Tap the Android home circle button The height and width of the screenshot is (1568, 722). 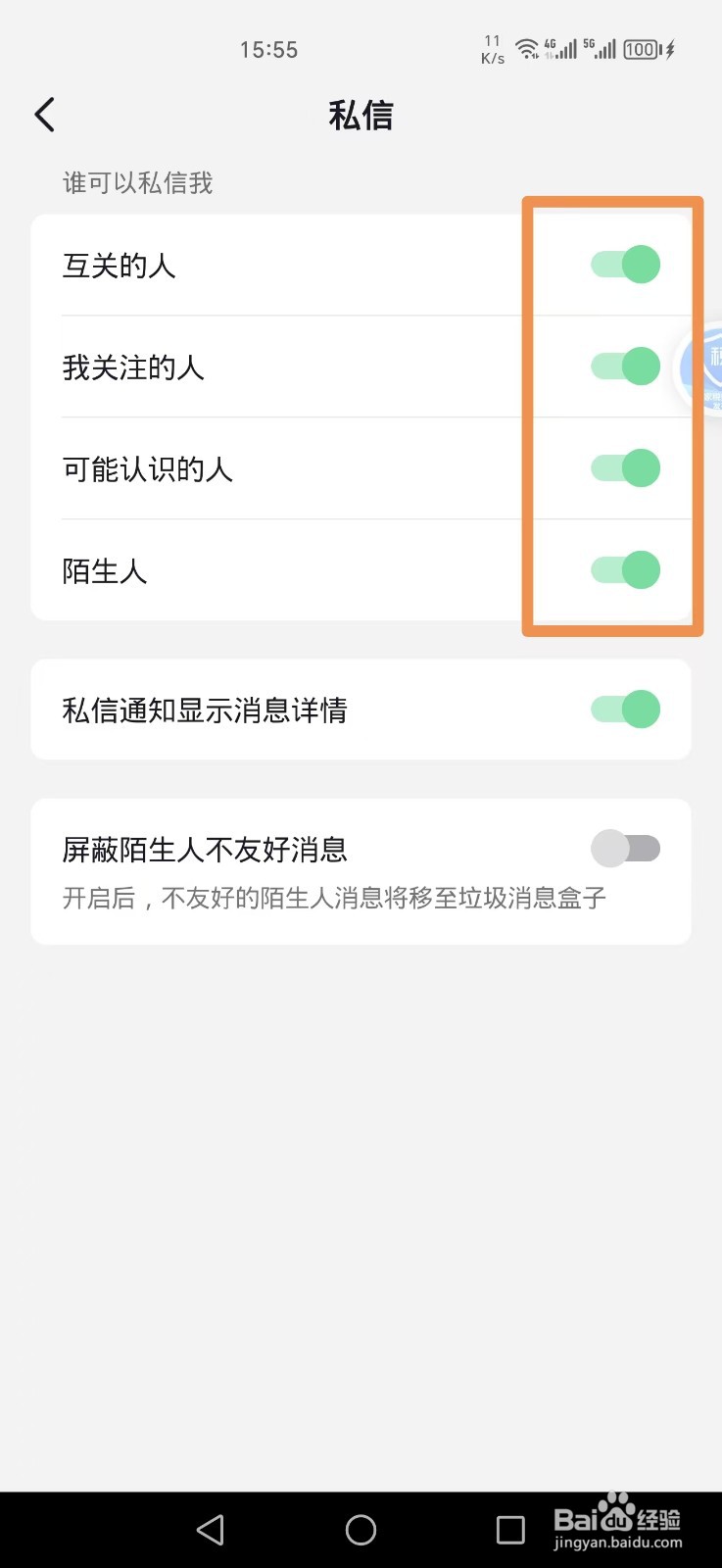[x=361, y=1528]
